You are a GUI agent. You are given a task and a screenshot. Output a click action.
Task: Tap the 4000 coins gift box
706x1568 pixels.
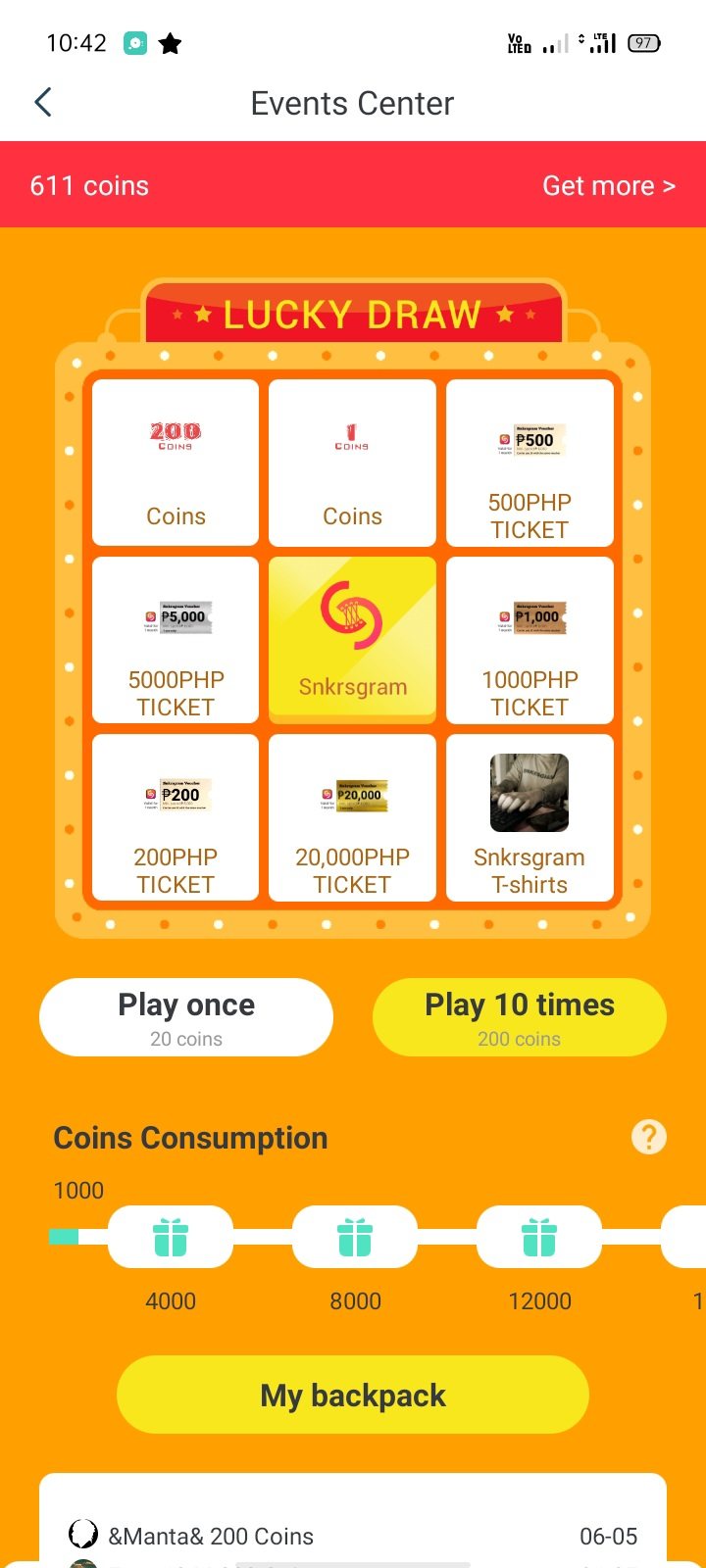click(171, 1237)
